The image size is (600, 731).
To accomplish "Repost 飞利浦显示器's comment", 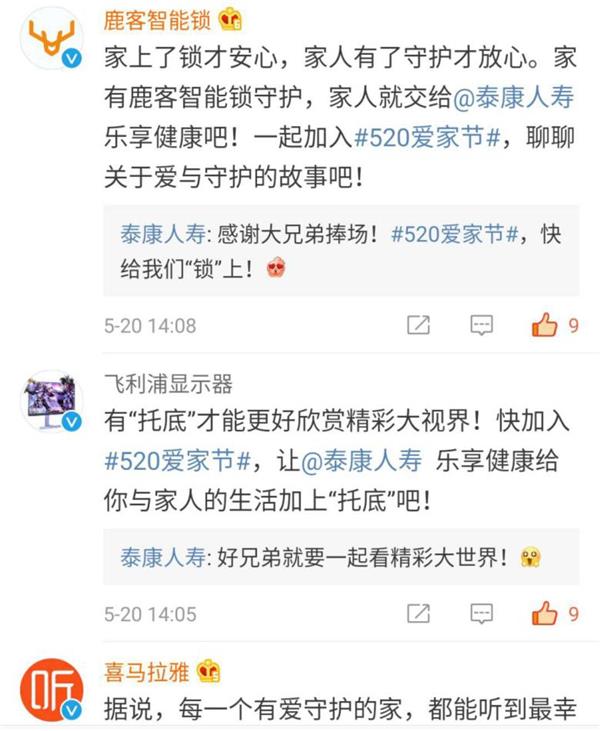I will [419, 613].
